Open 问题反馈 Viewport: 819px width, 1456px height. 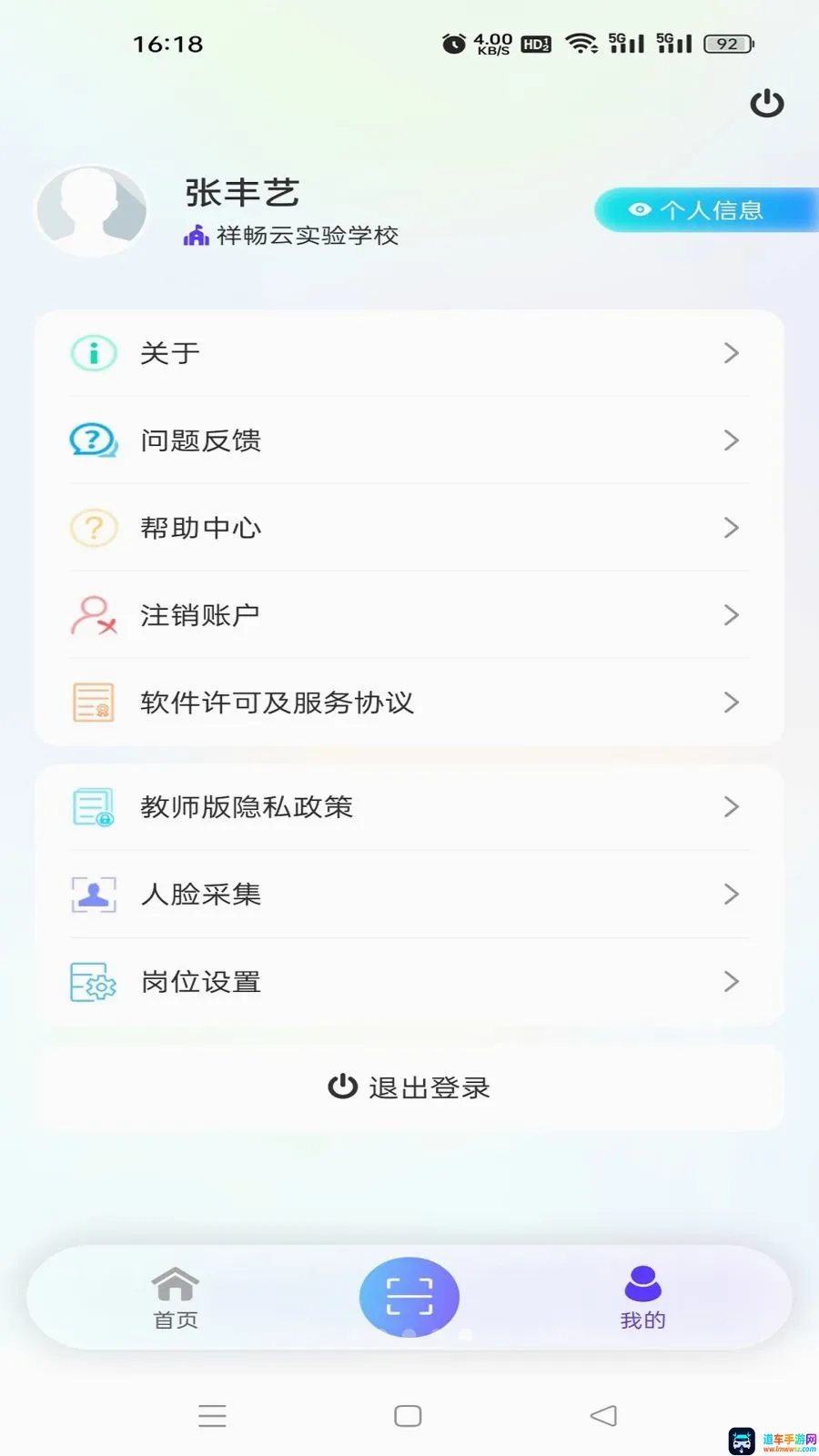pyautogui.click(x=409, y=440)
